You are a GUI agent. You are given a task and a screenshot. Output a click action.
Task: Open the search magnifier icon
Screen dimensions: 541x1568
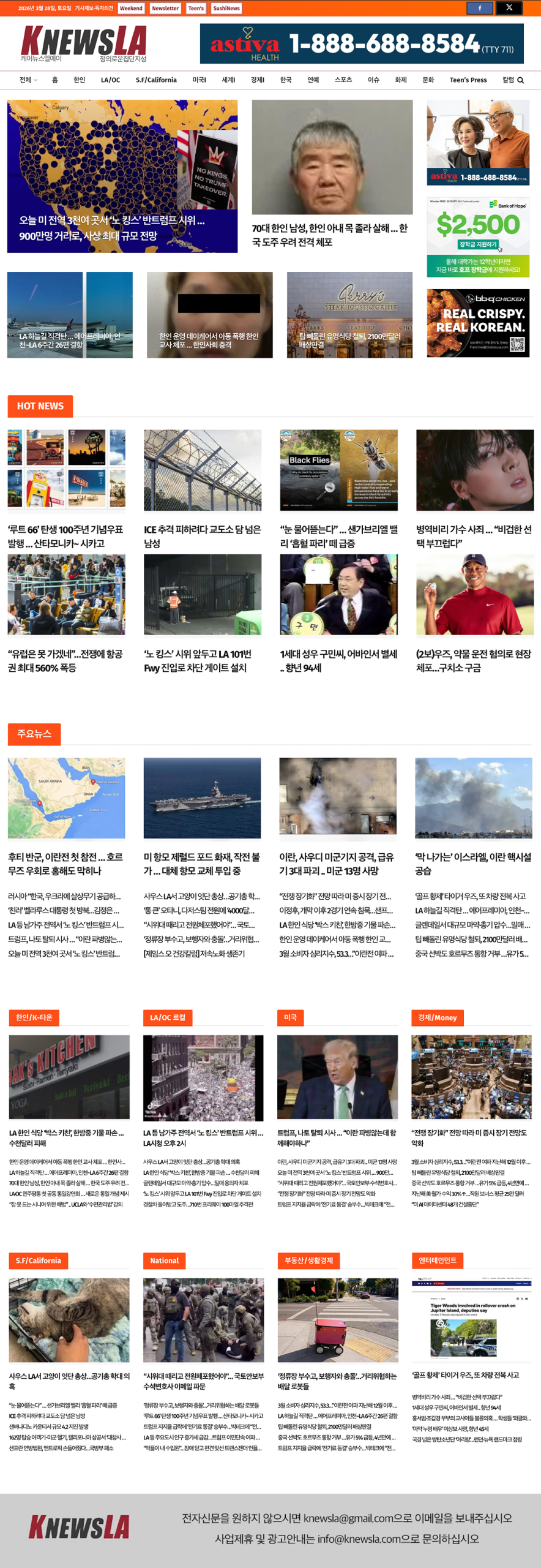point(520,80)
